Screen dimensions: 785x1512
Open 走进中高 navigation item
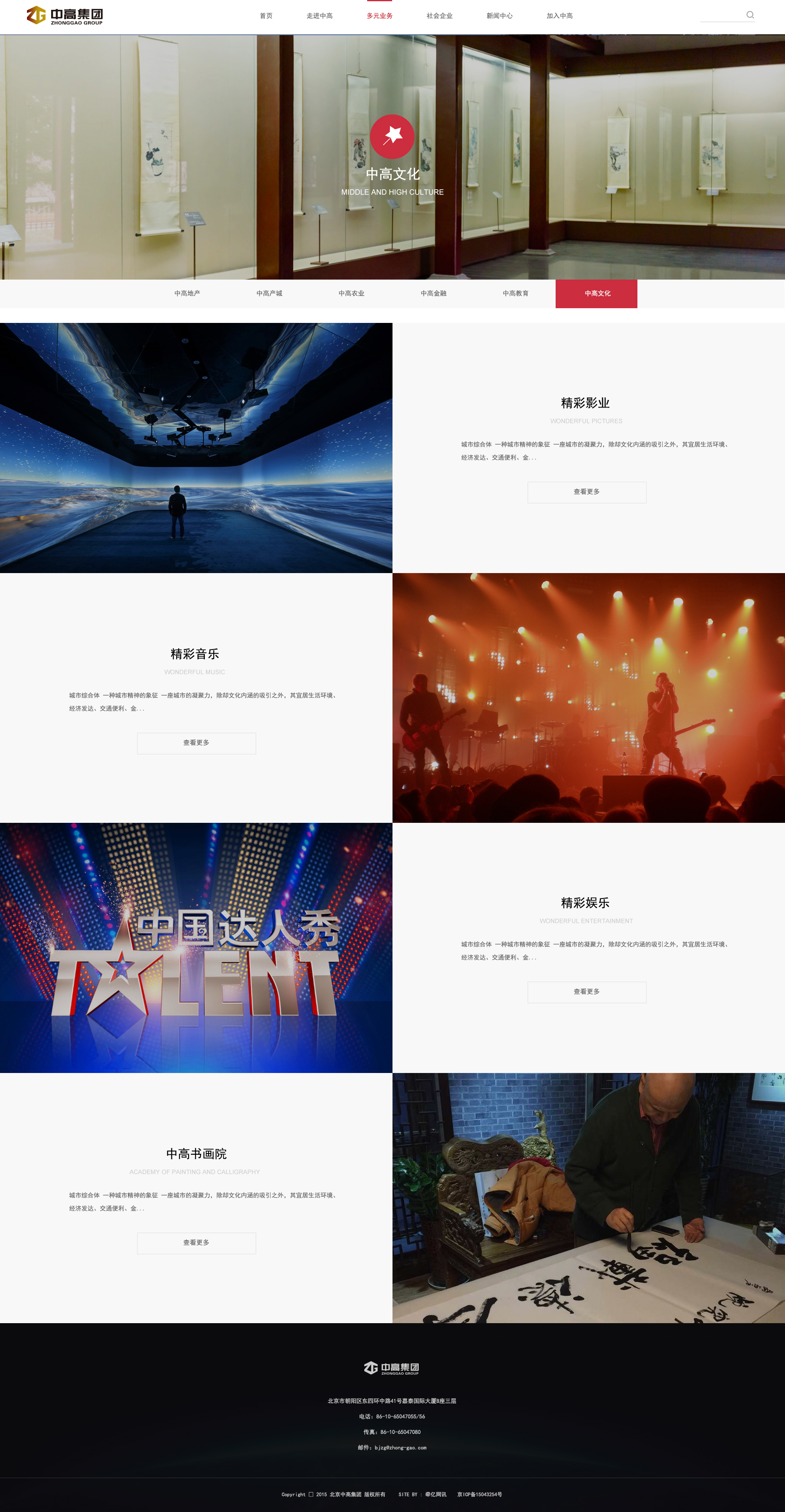[319, 16]
